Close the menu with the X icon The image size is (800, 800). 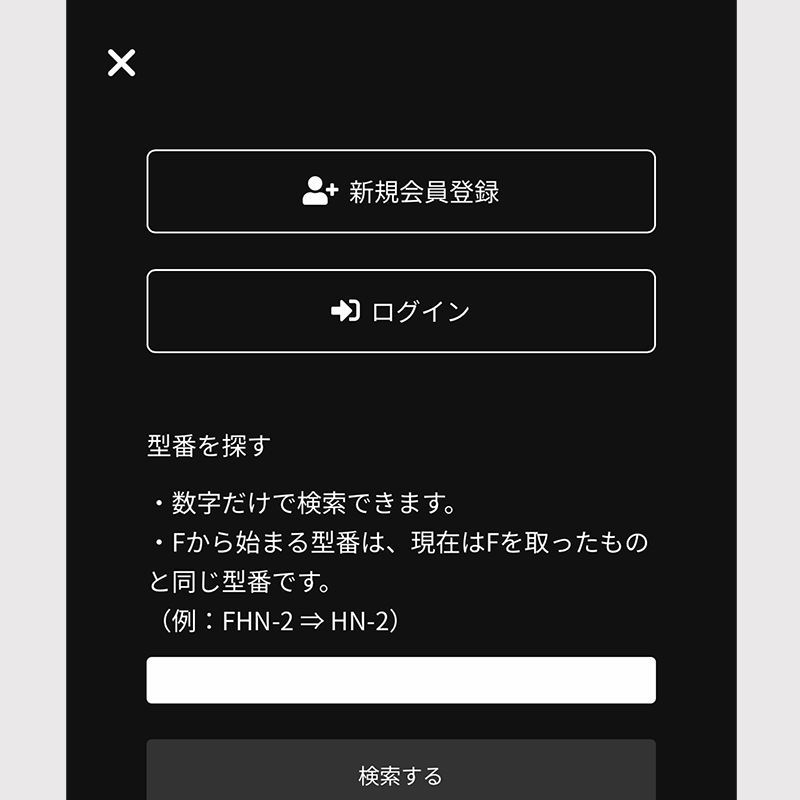tap(121, 63)
